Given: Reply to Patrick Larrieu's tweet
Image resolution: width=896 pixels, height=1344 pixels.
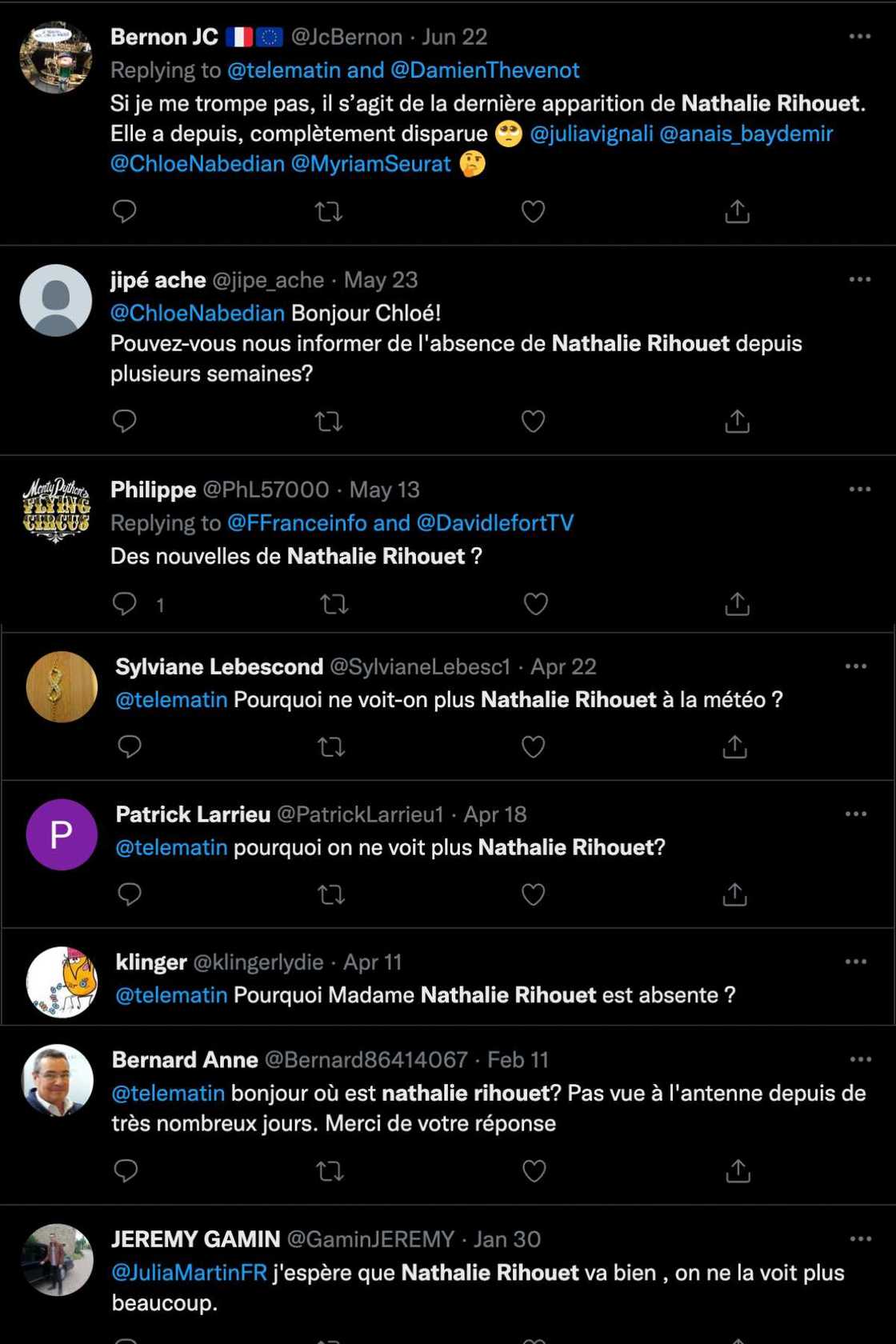Looking at the screenshot, I should point(130,894).
